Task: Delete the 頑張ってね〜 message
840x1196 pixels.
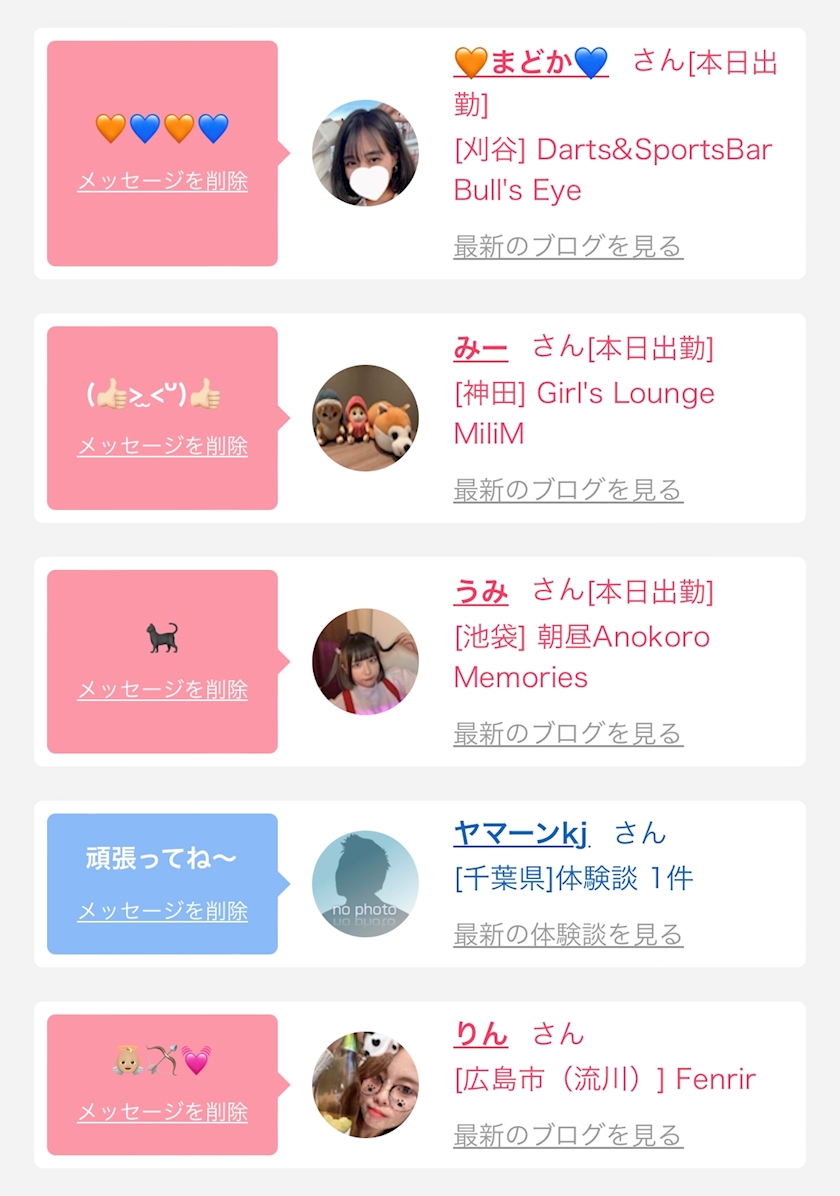Action: click(163, 911)
